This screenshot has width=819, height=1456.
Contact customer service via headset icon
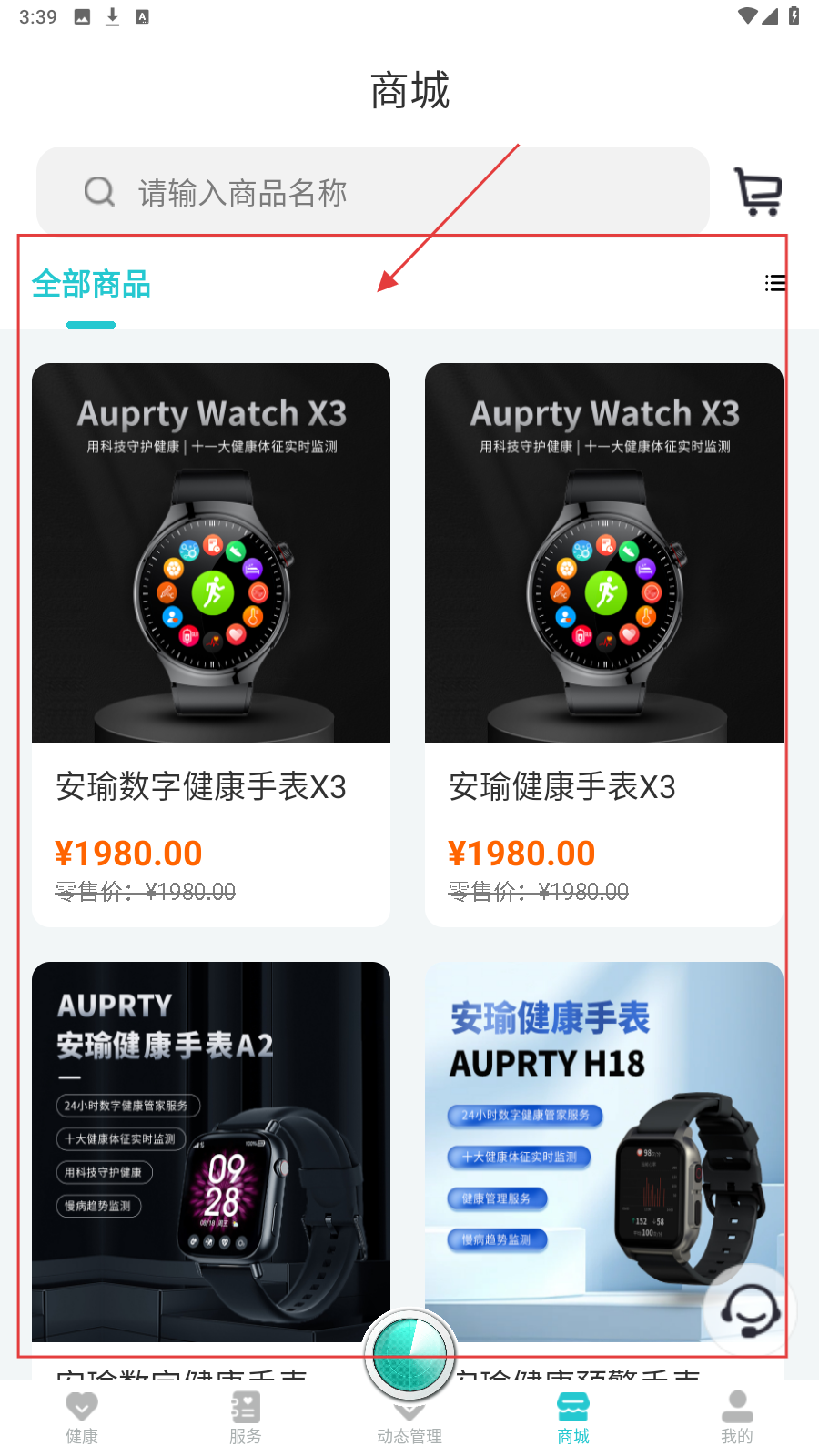click(750, 1310)
